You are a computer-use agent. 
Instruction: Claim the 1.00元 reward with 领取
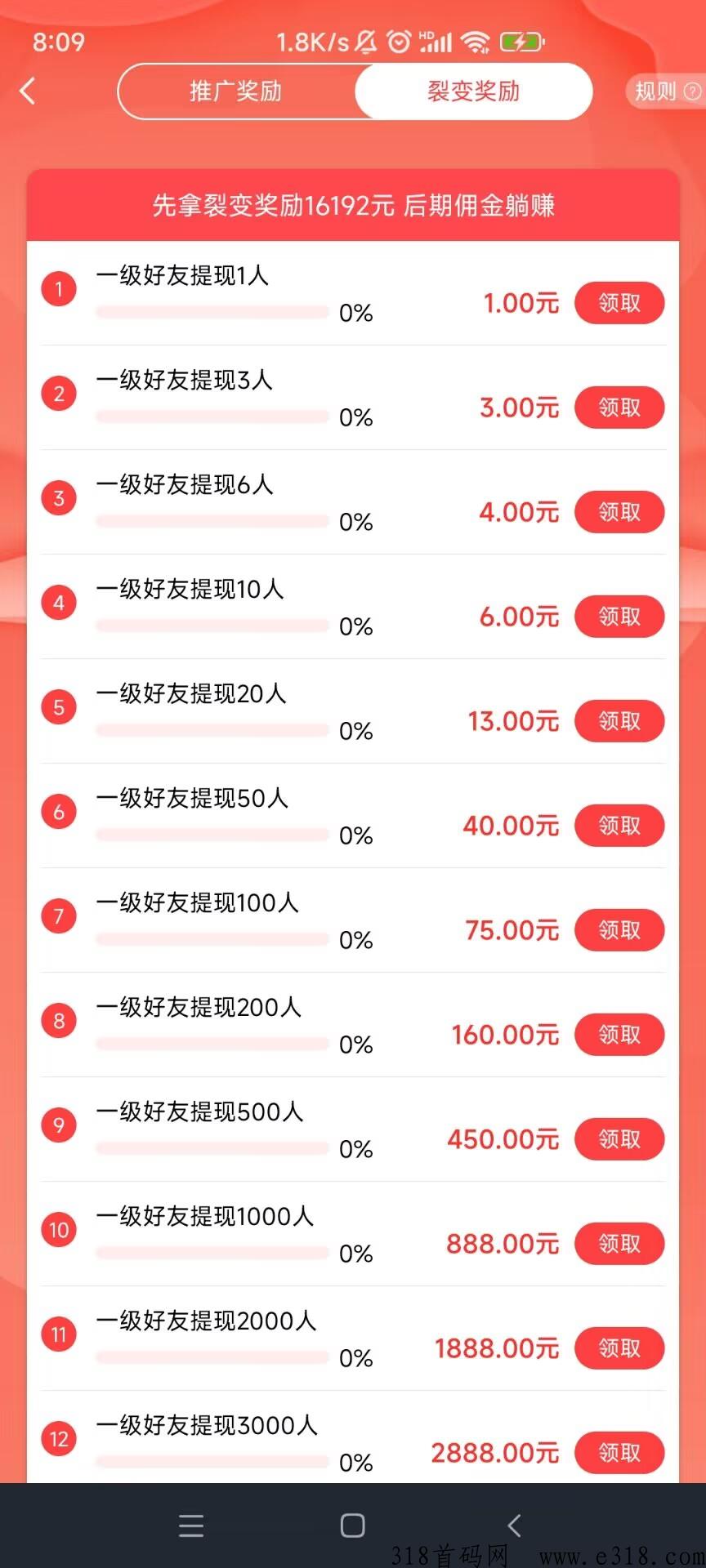click(619, 303)
